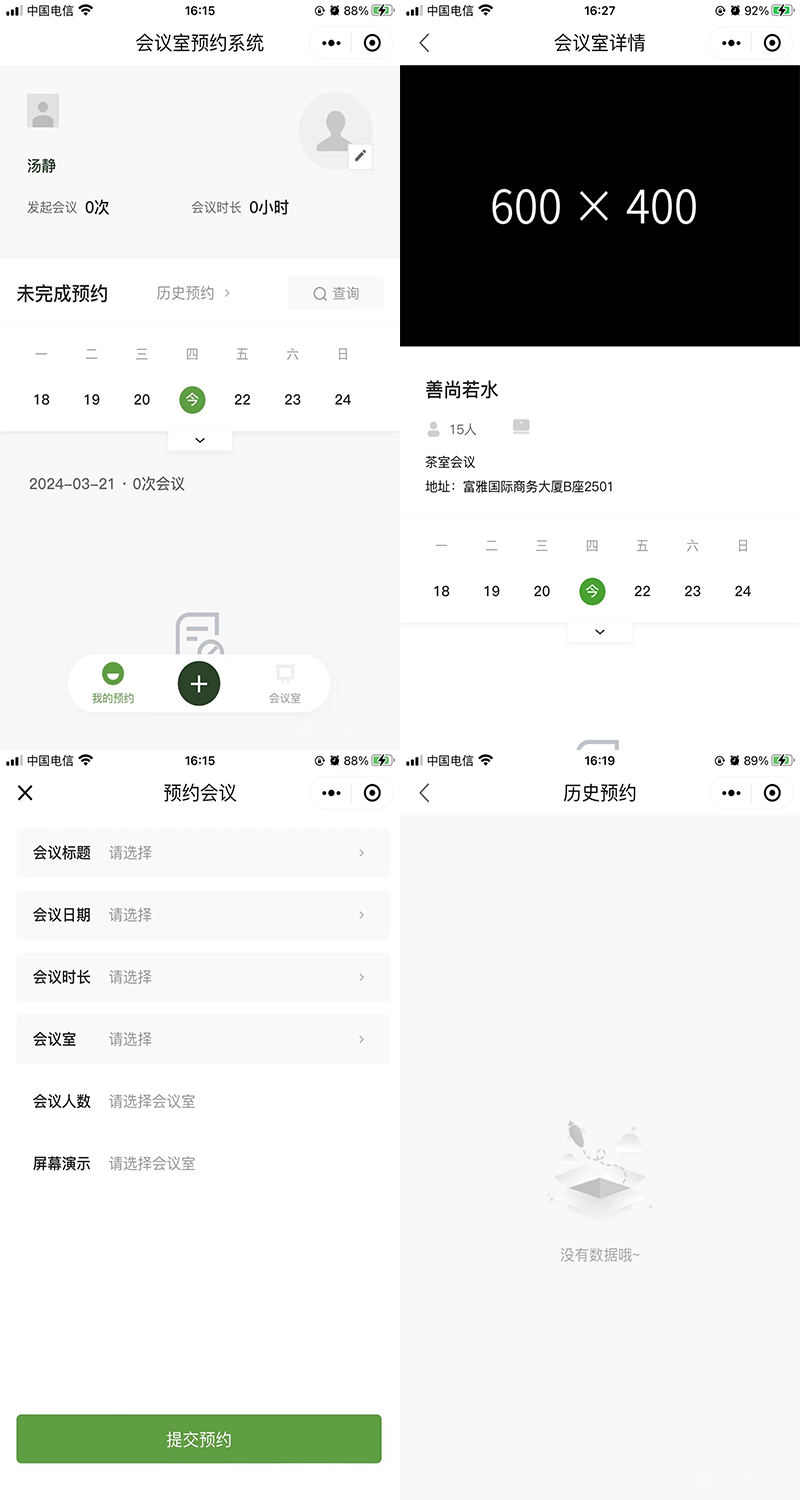Tap the capacity person icon showing 15人

[x=432, y=428]
